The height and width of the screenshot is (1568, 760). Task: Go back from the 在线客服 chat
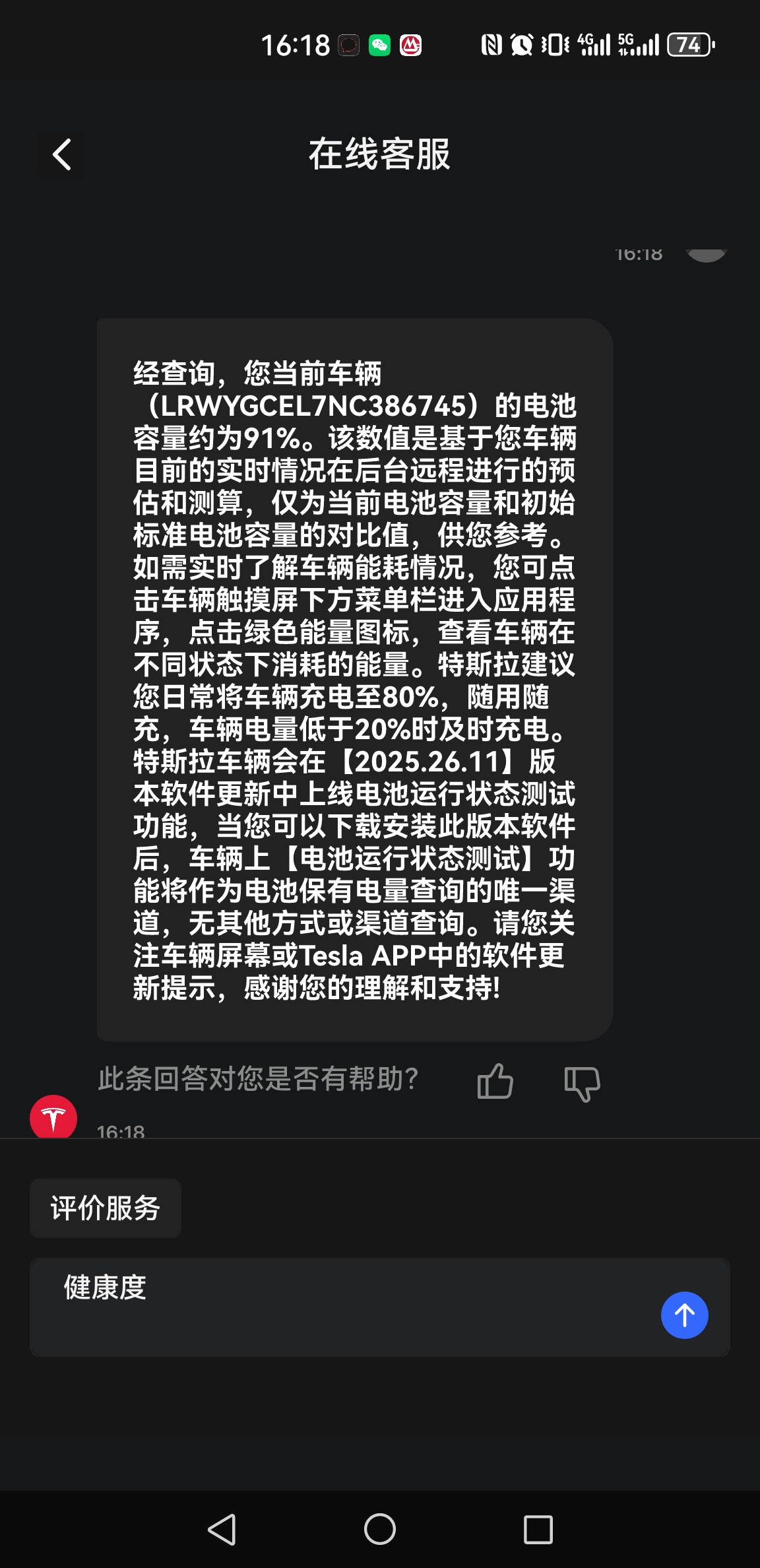pyautogui.click(x=62, y=155)
